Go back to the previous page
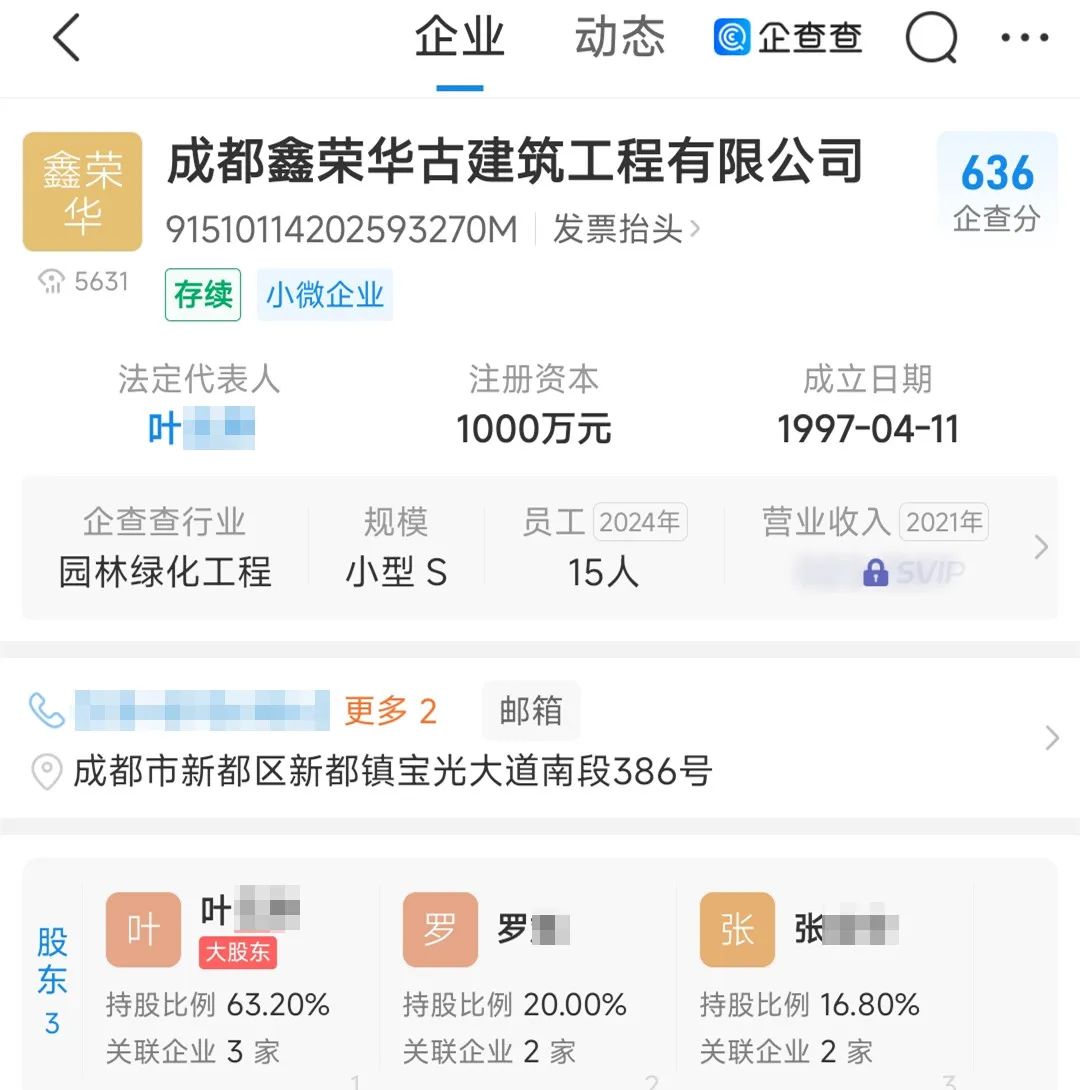Viewport: 1080px width, 1090px height. 66,40
